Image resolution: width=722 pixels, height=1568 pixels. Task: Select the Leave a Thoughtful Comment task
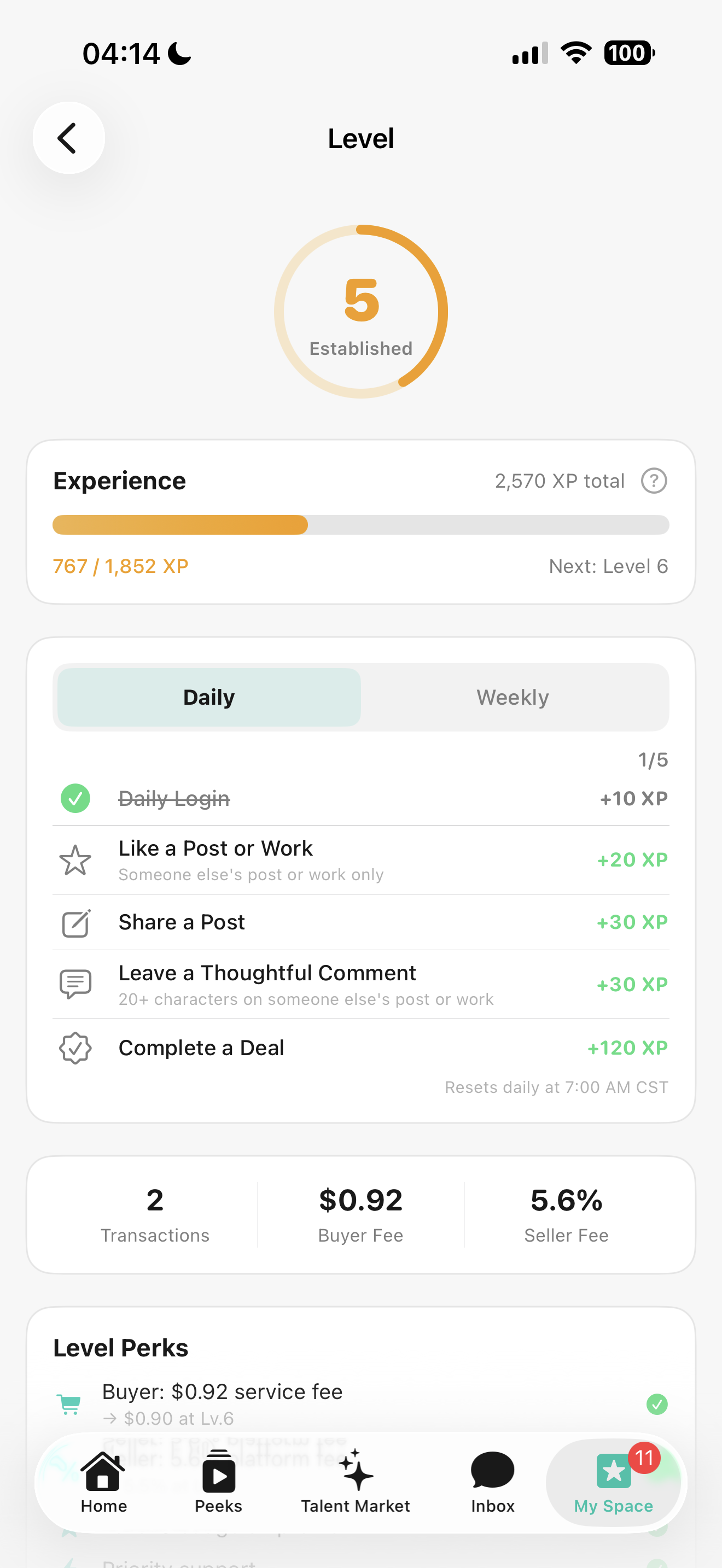360,984
